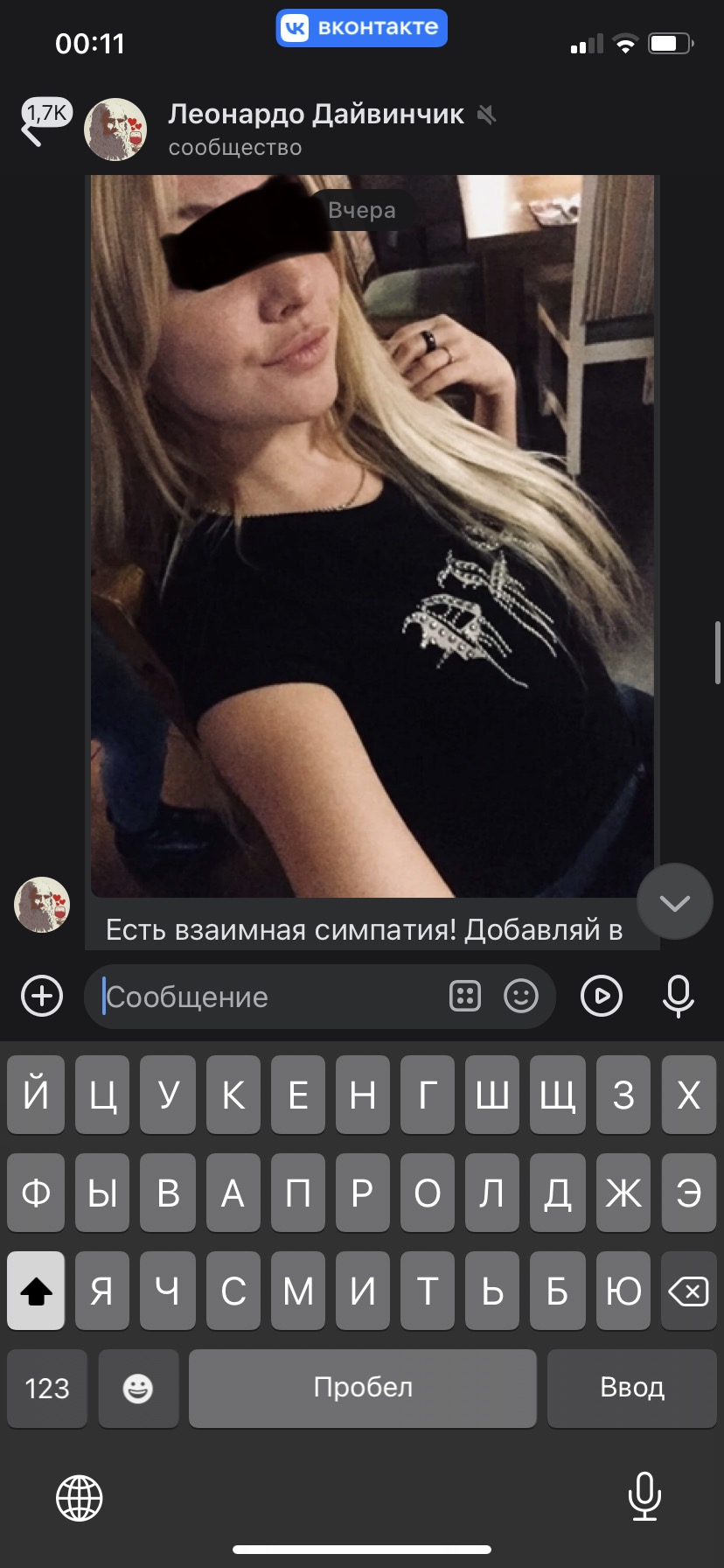Image resolution: width=724 pixels, height=1568 pixels.
Task: Tap the backspace key
Action: pos(688,1291)
